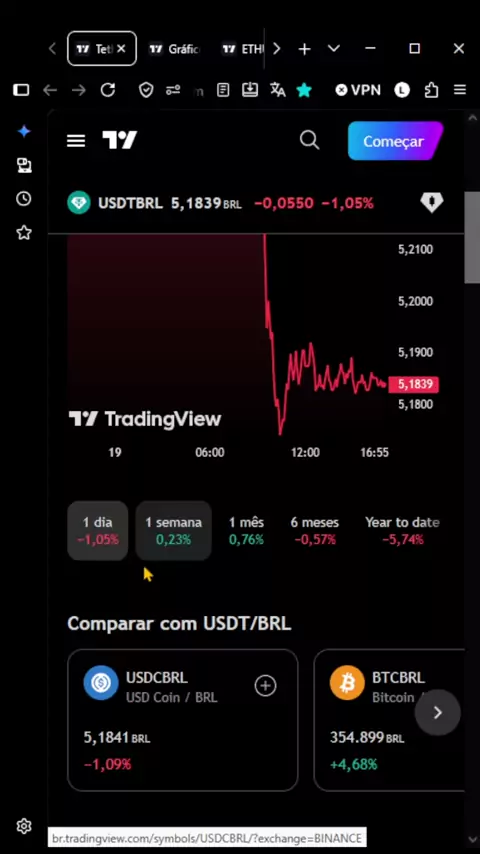Select the 1 semana timeframe
The image size is (480, 854).
coord(173,530)
